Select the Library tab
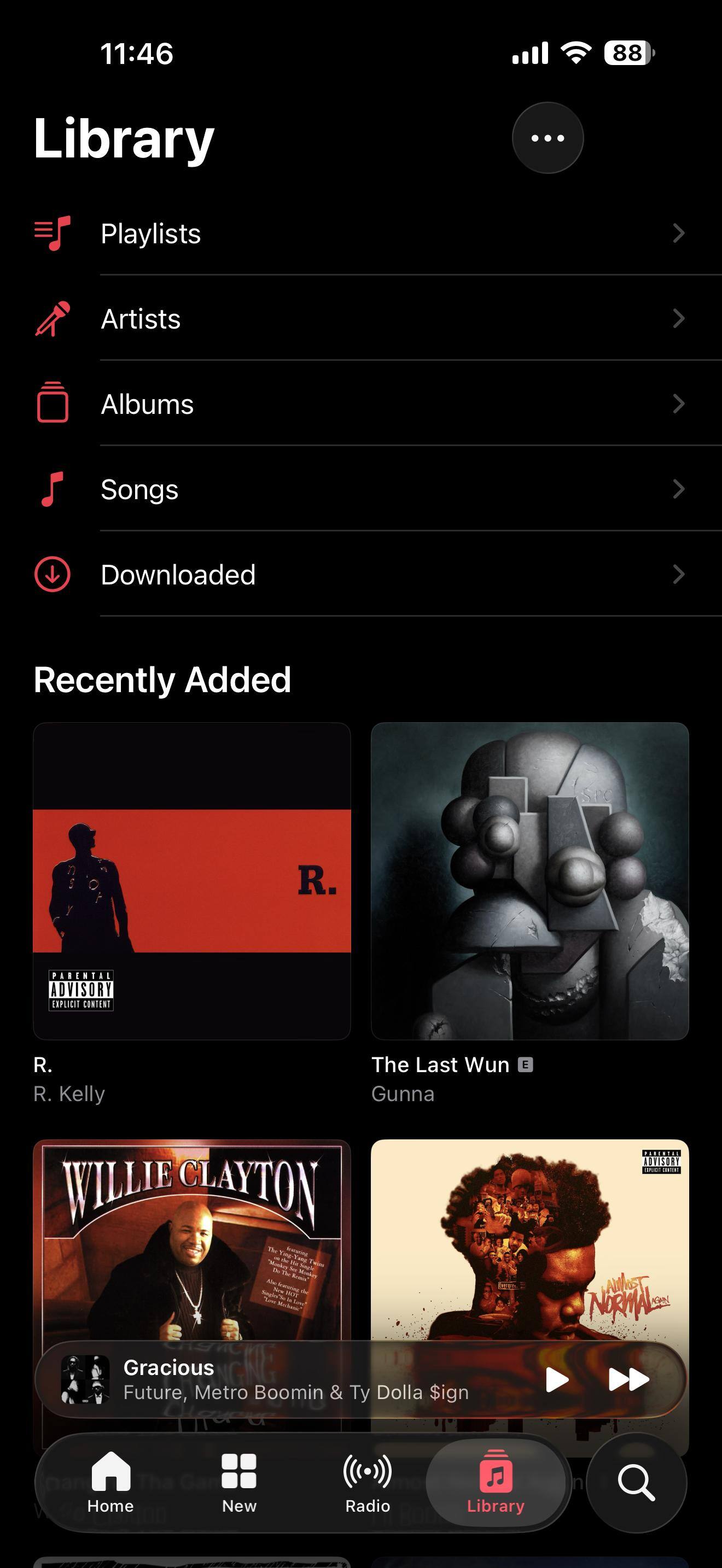The image size is (722, 1568). click(496, 1483)
